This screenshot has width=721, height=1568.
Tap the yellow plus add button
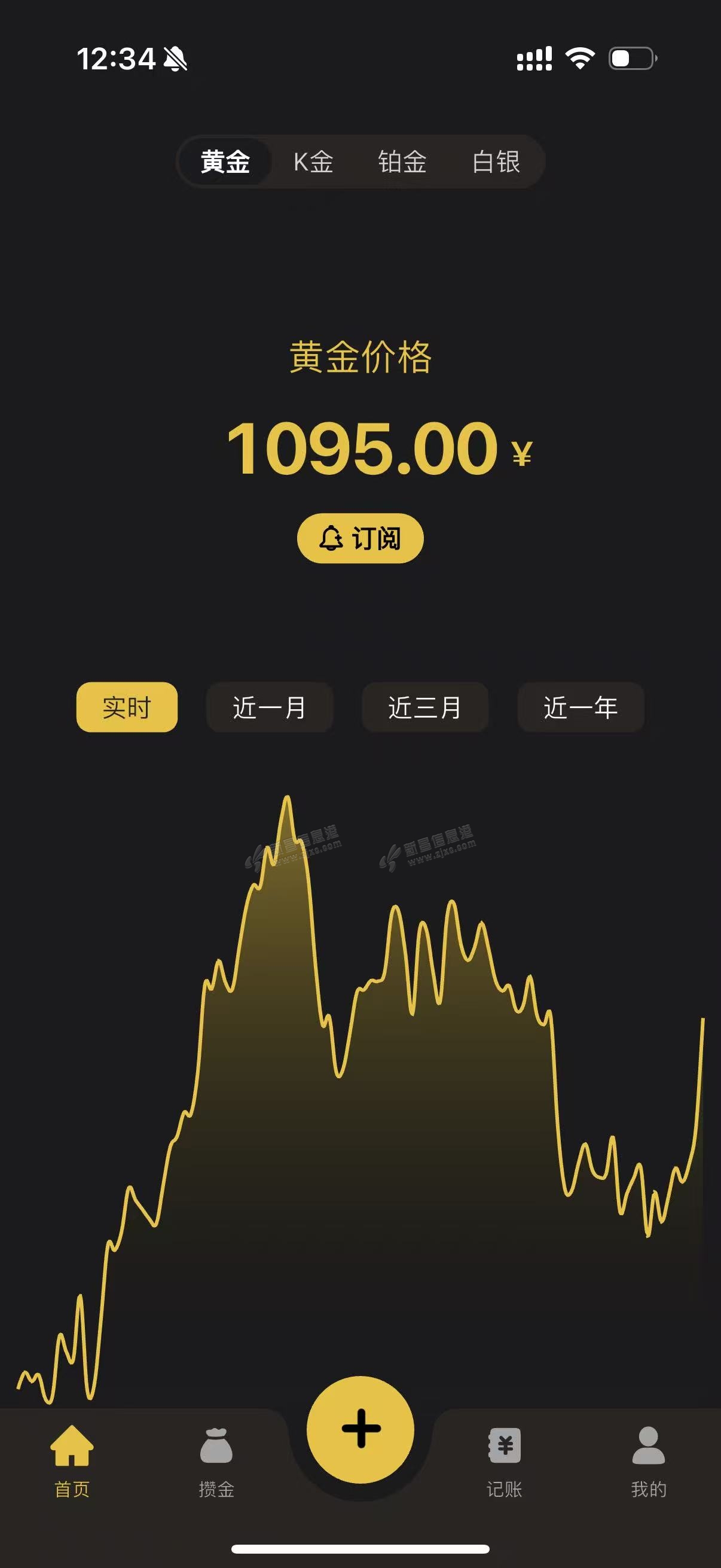point(360,1429)
